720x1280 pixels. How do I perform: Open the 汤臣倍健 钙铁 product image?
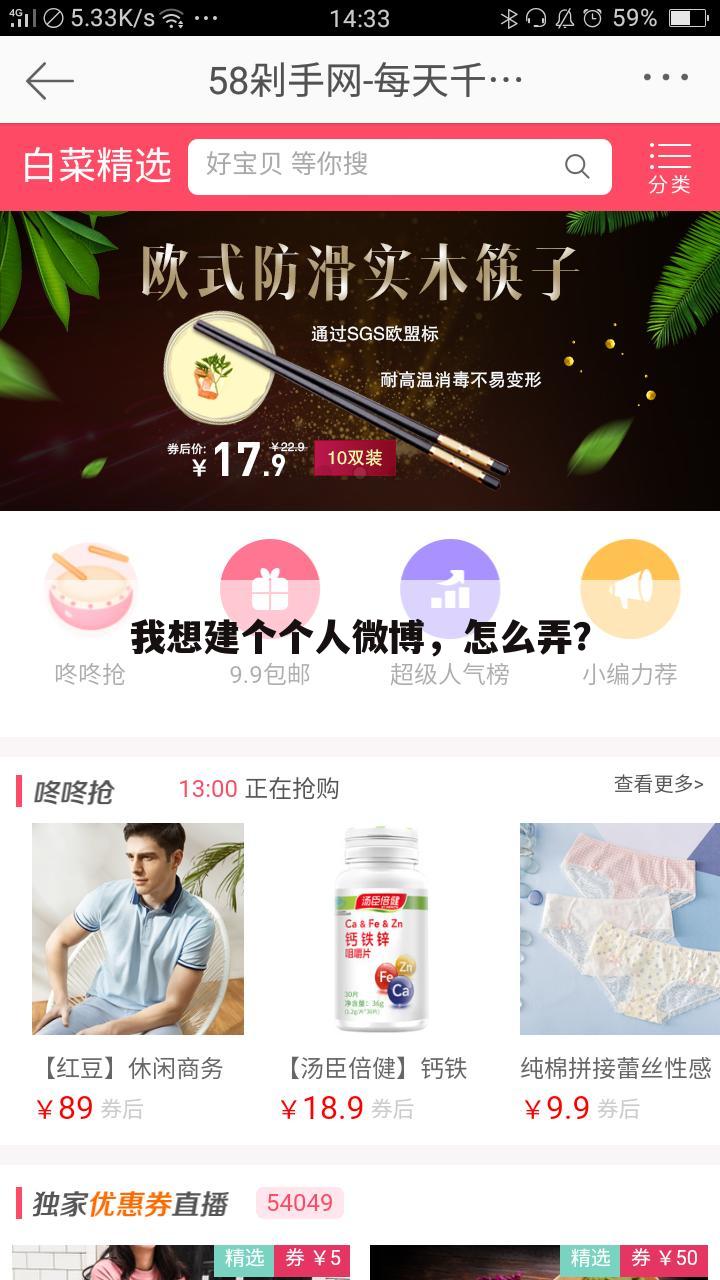click(x=378, y=928)
